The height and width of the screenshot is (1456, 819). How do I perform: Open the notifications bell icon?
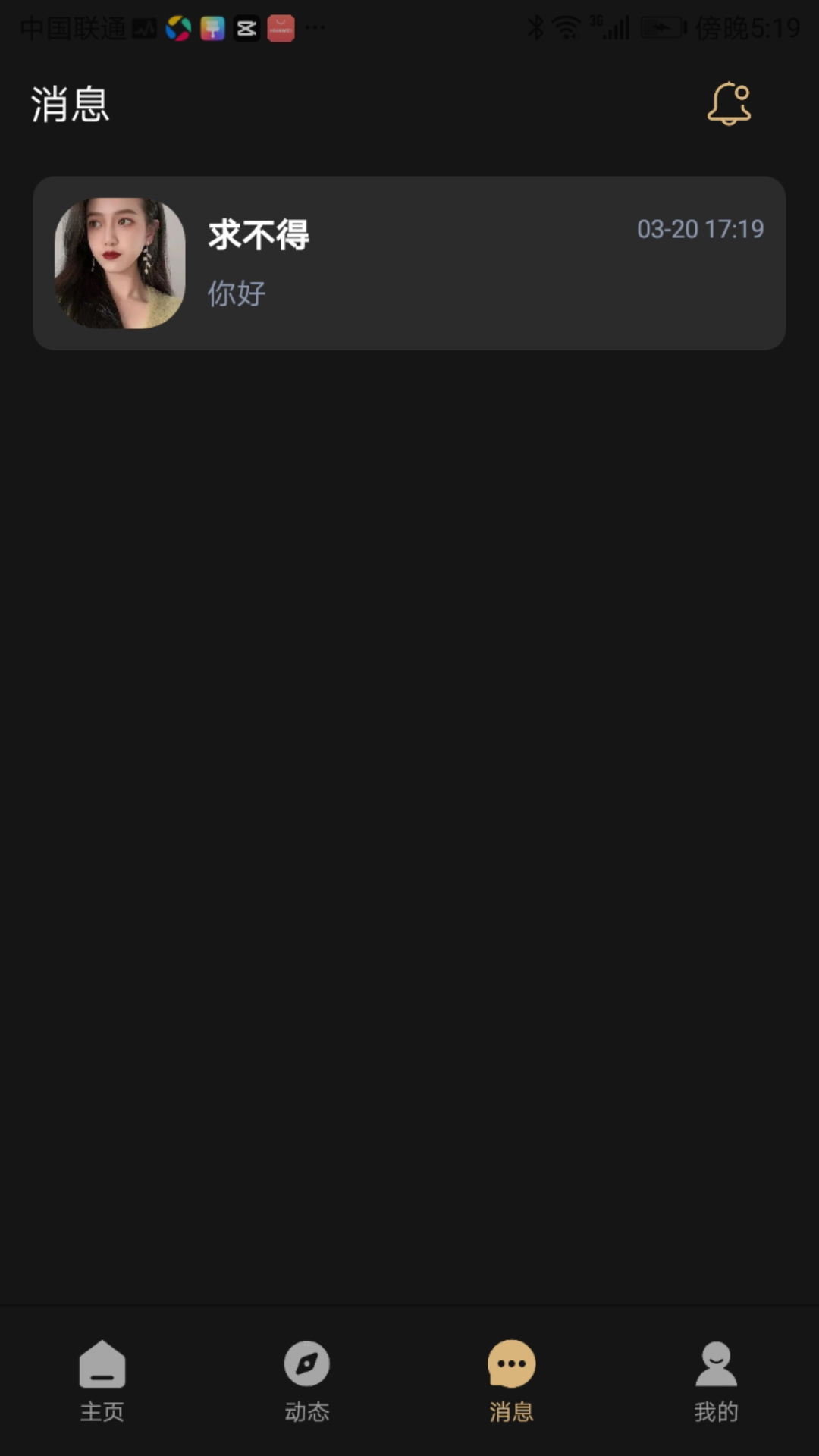(729, 104)
